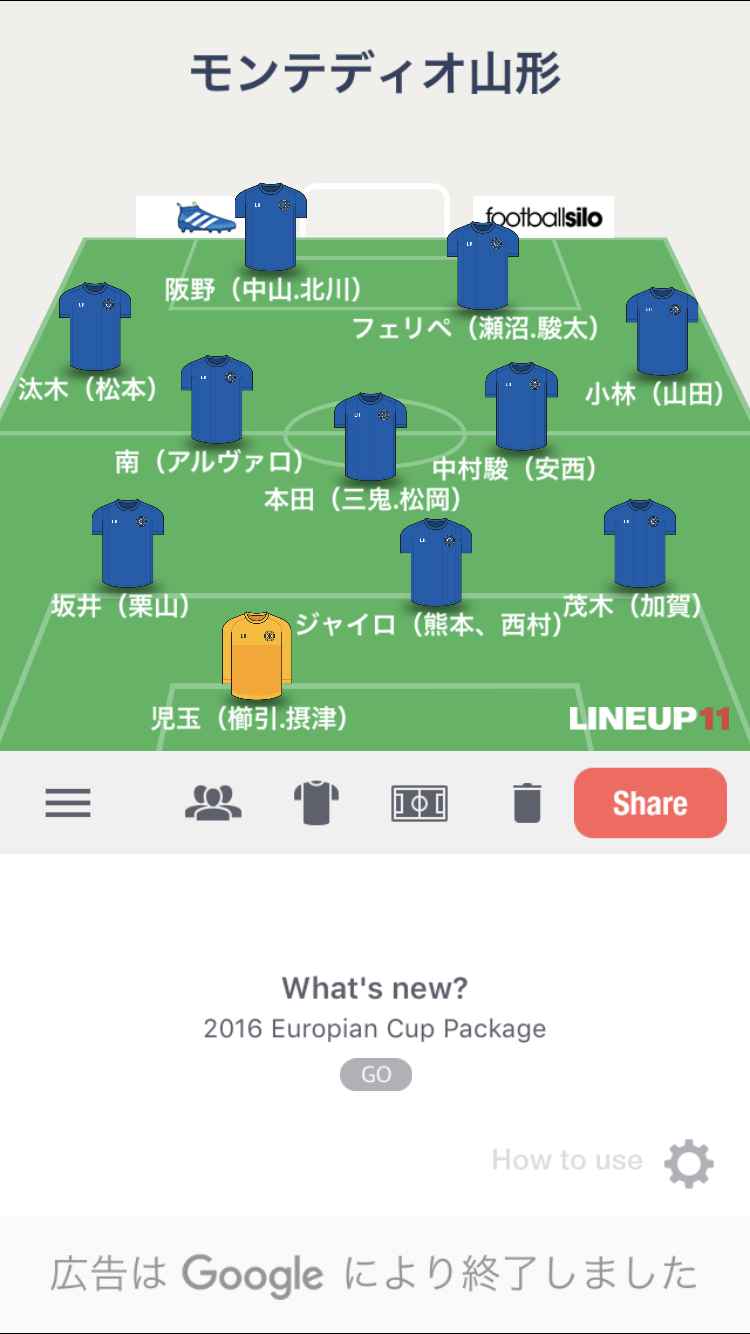Edit the team title モンテディオ山形

point(375,74)
